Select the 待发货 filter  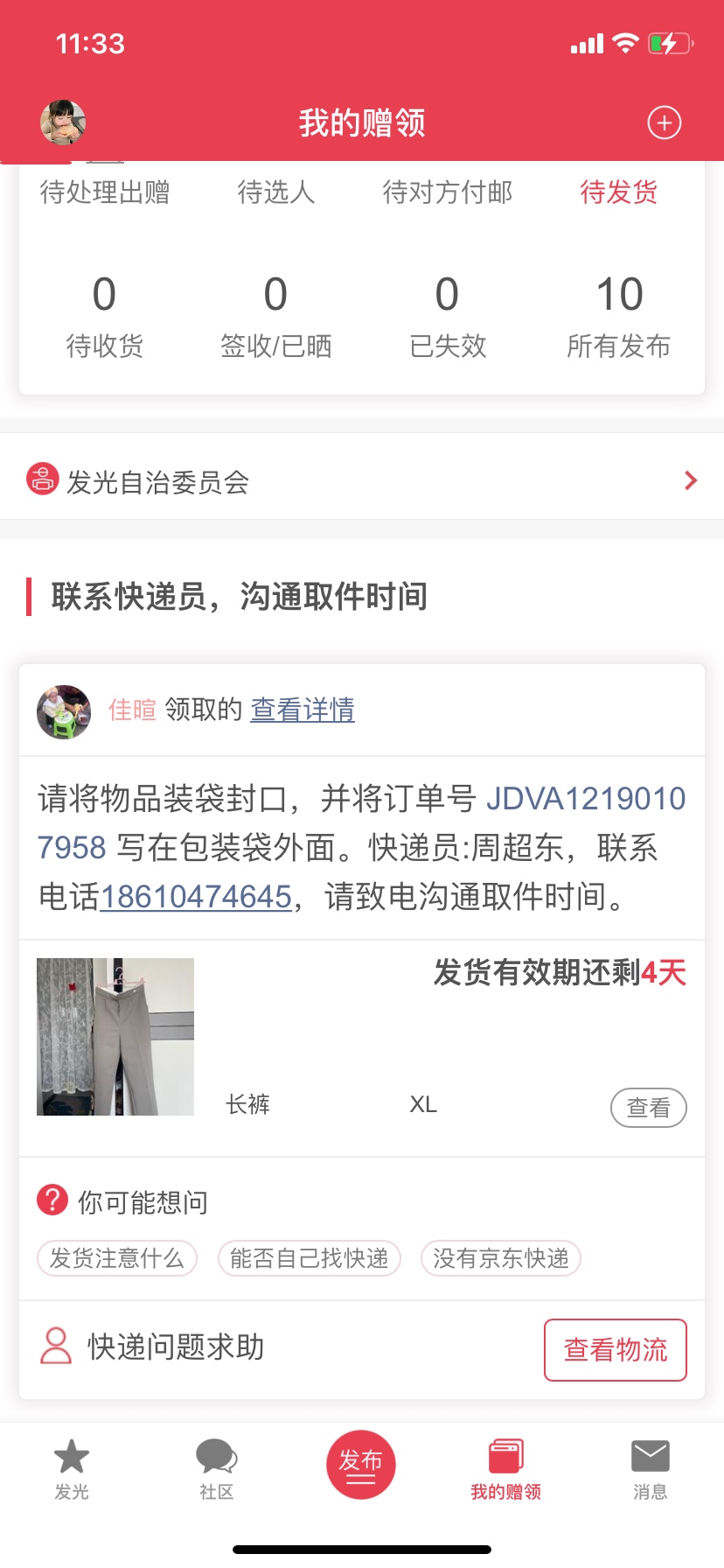coord(618,192)
